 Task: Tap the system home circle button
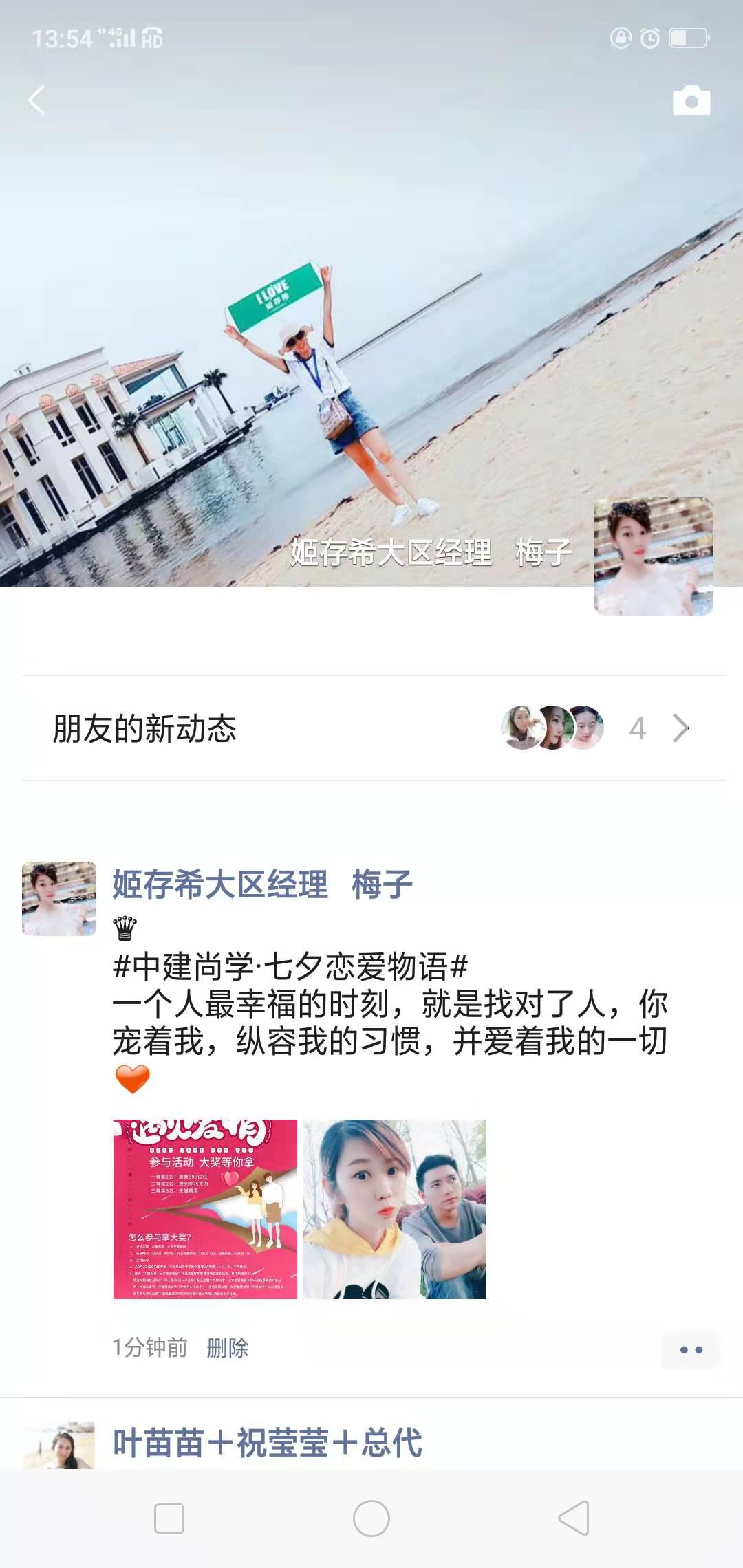(x=371, y=1518)
